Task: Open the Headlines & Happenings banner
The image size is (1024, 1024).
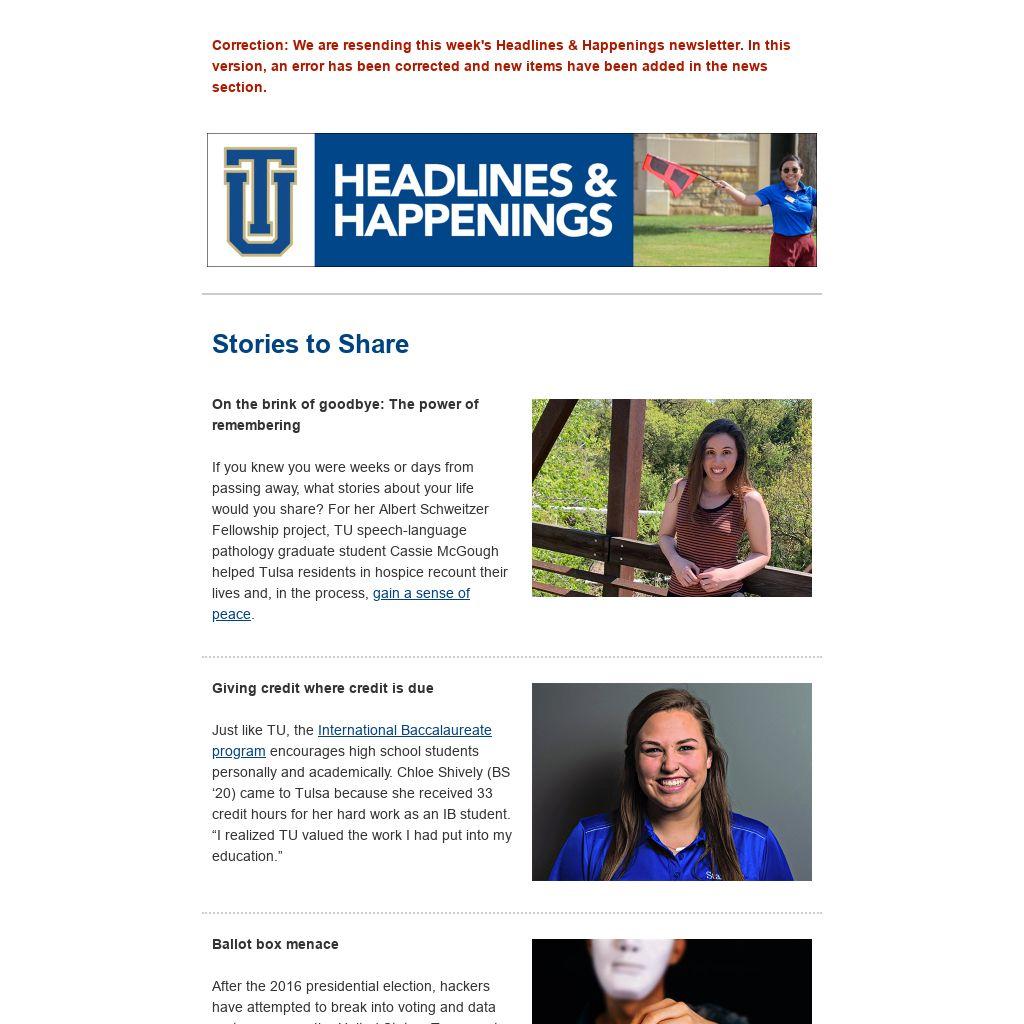Action: click(x=512, y=200)
